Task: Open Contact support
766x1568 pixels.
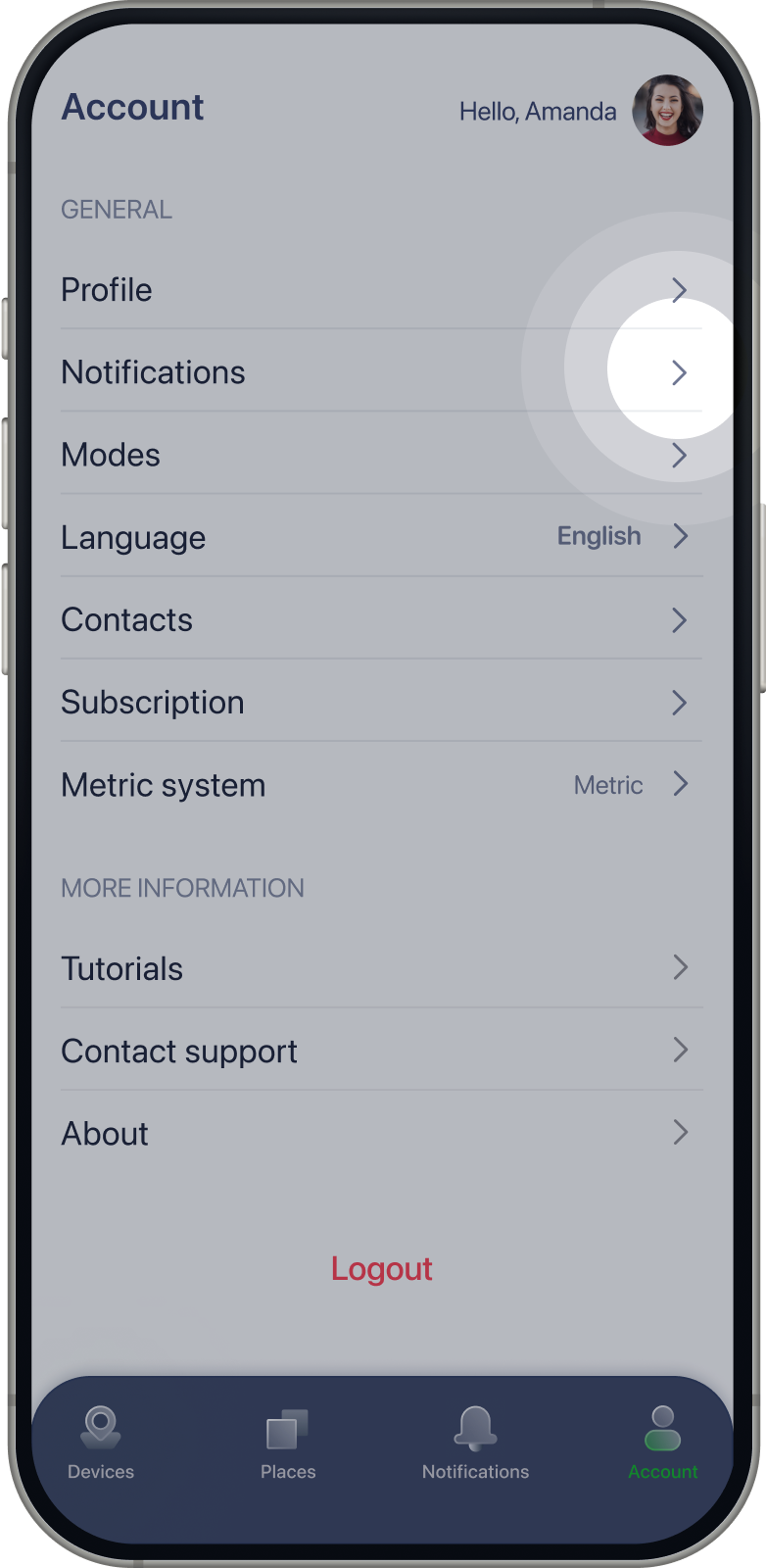Action: [x=382, y=1051]
